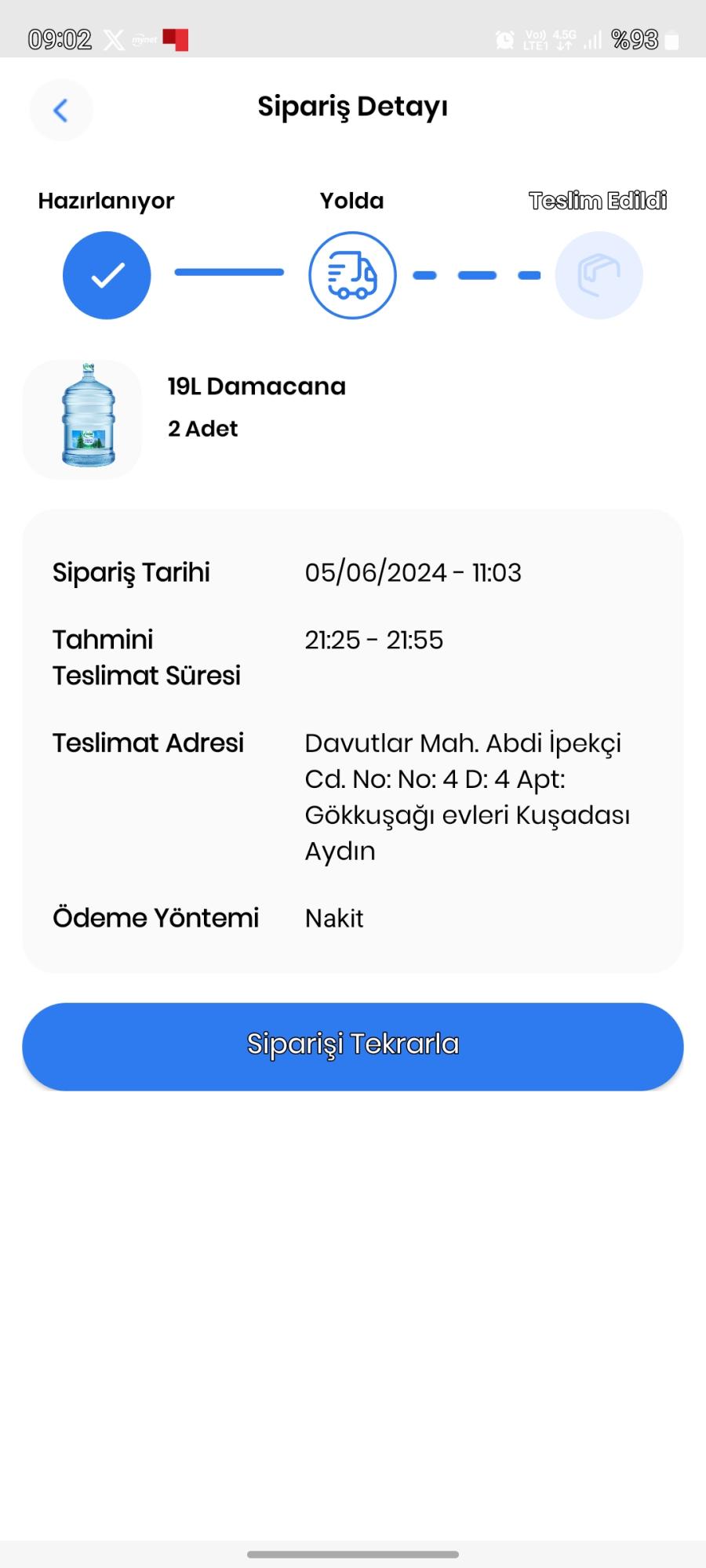Select the order date 05/06/2024 - 11:03
The width and height of the screenshot is (706, 1568).
(x=413, y=572)
